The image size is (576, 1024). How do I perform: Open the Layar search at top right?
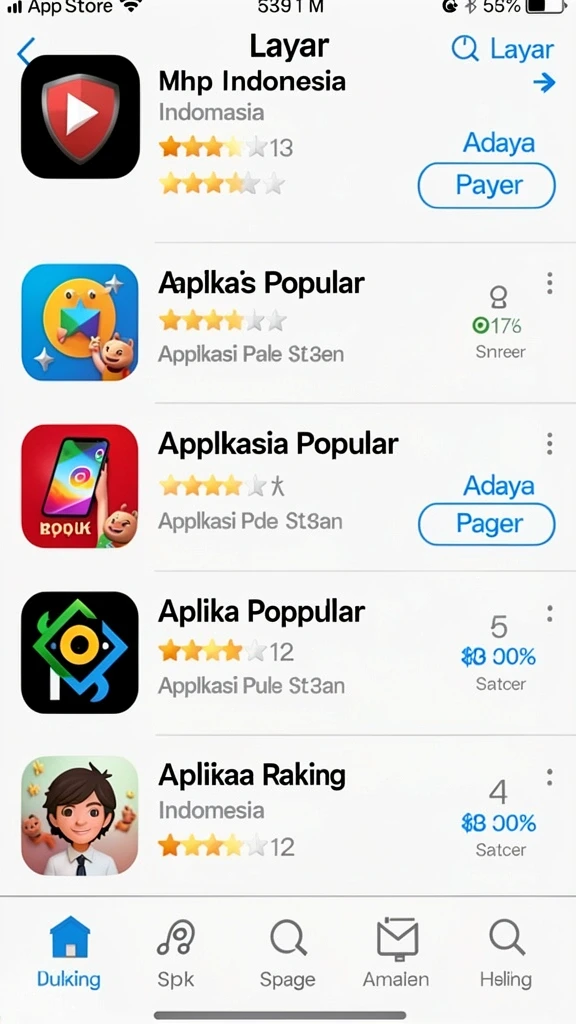tap(502, 49)
